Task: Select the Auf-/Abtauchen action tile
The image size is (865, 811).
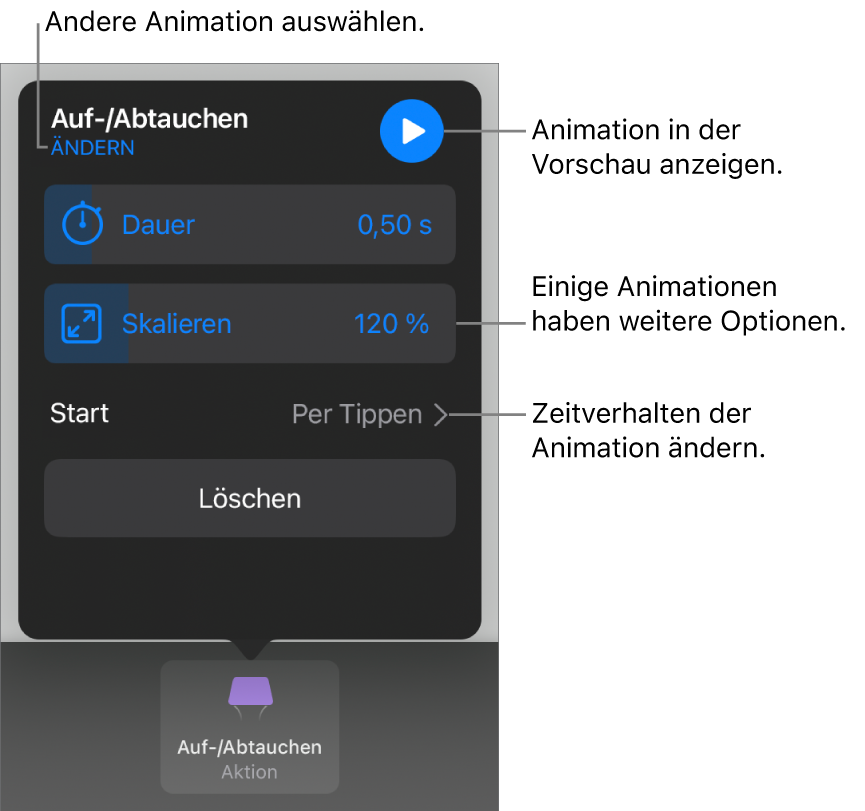Action: pyautogui.click(x=250, y=727)
